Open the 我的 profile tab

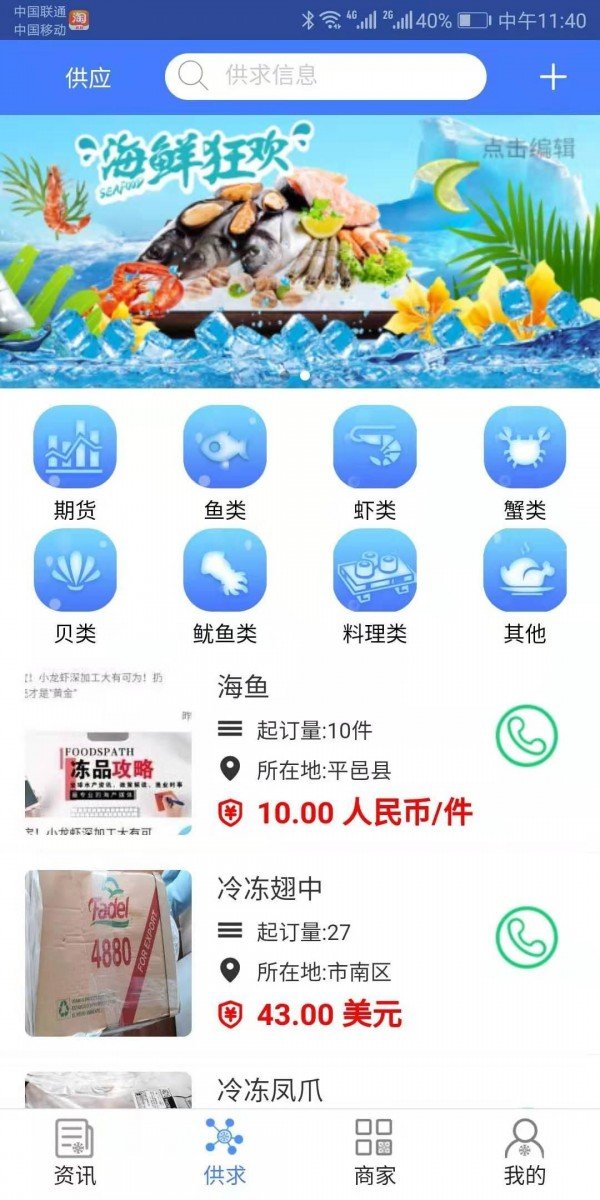pyautogui.click(x=525, y=1152)
